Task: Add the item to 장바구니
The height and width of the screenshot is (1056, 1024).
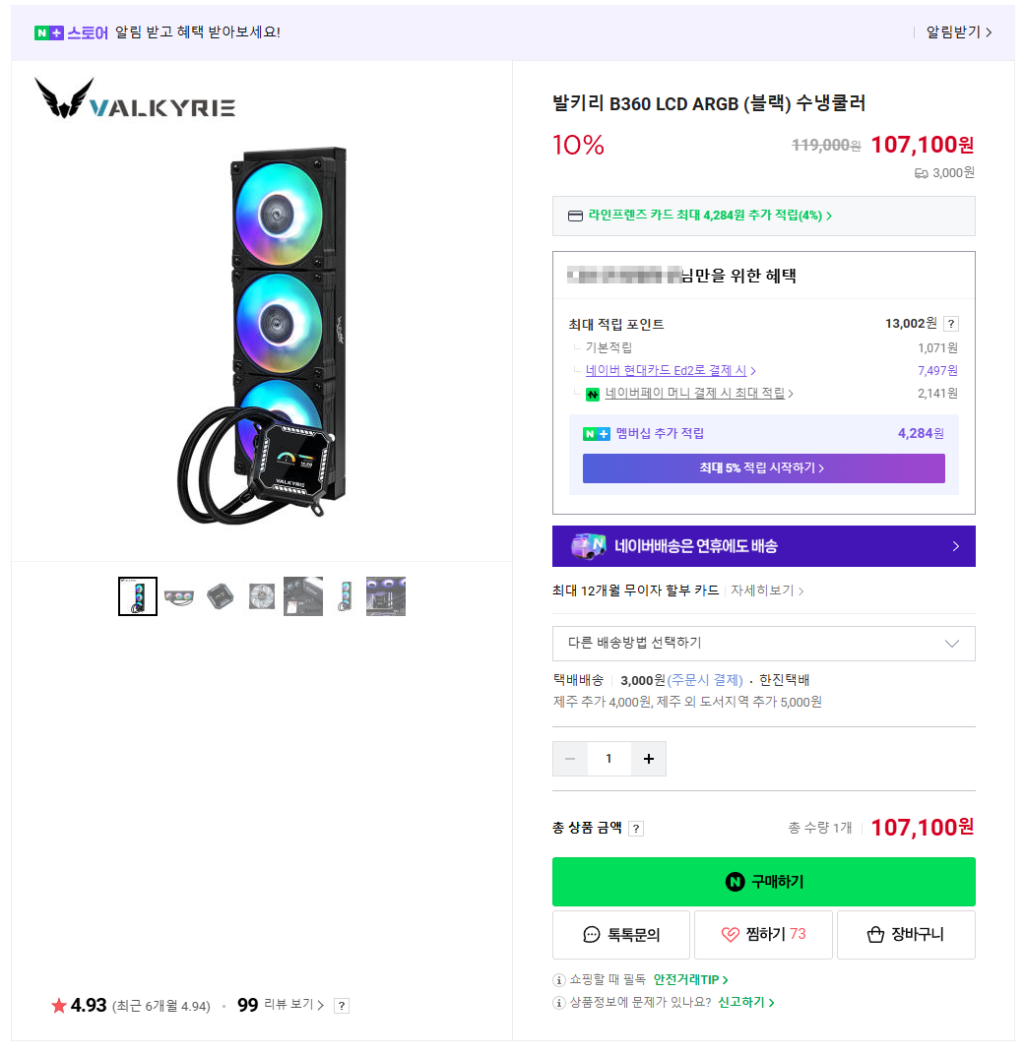Action: pyautogui.click(x=905, y=935)
